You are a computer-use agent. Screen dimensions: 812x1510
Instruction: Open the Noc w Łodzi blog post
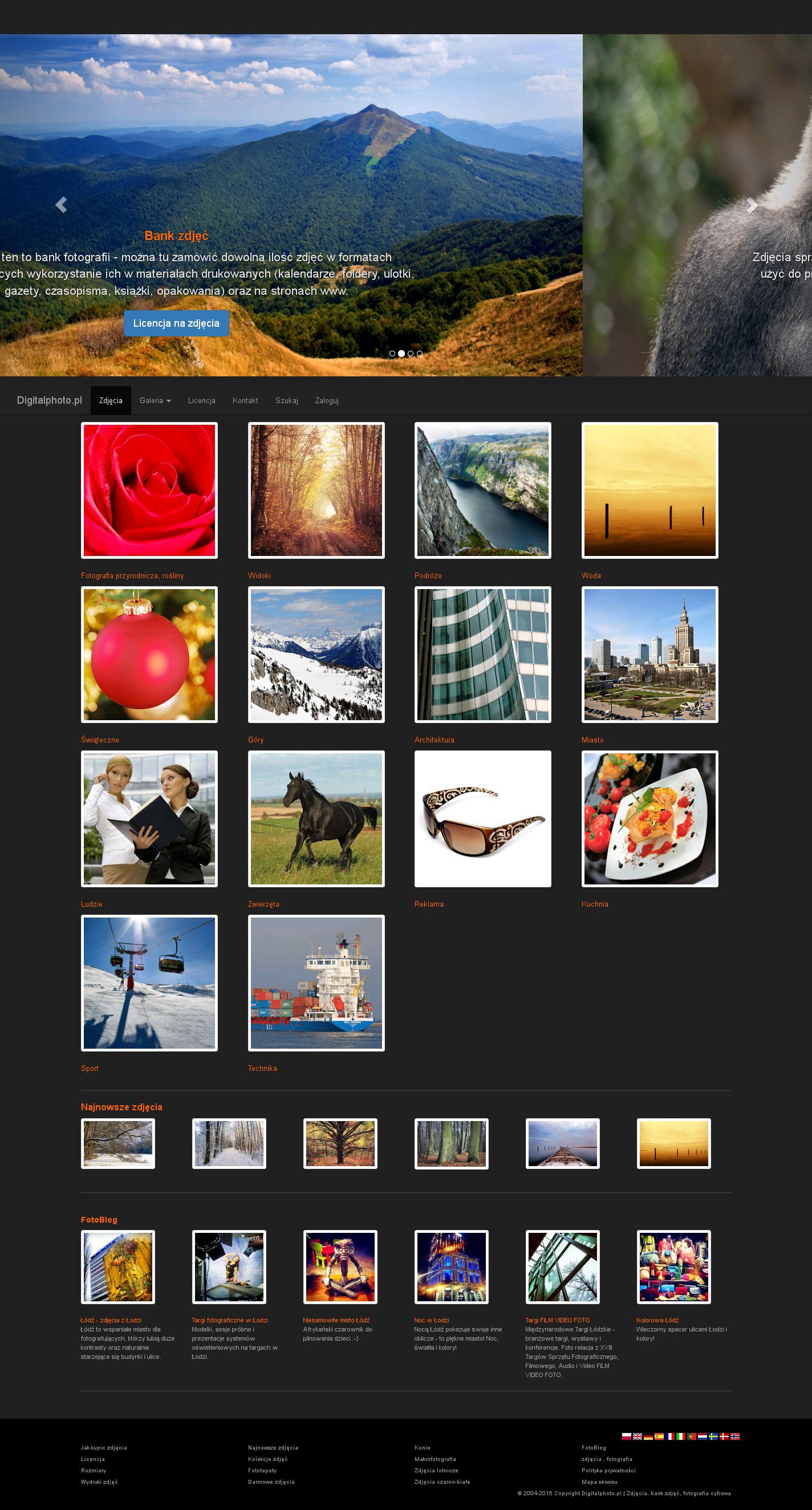tap(432, 1320)
